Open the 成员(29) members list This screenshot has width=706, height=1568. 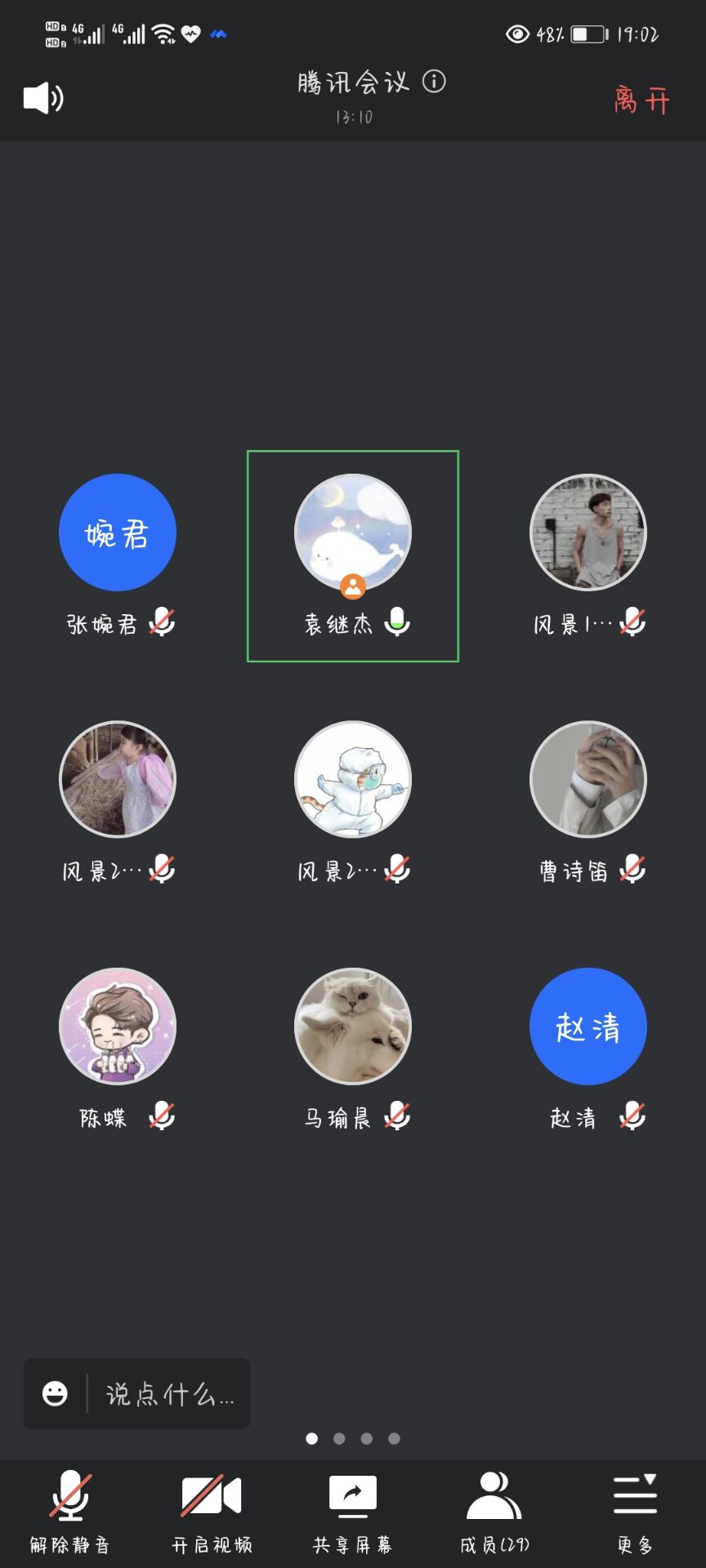click(x=494, y=1511)
